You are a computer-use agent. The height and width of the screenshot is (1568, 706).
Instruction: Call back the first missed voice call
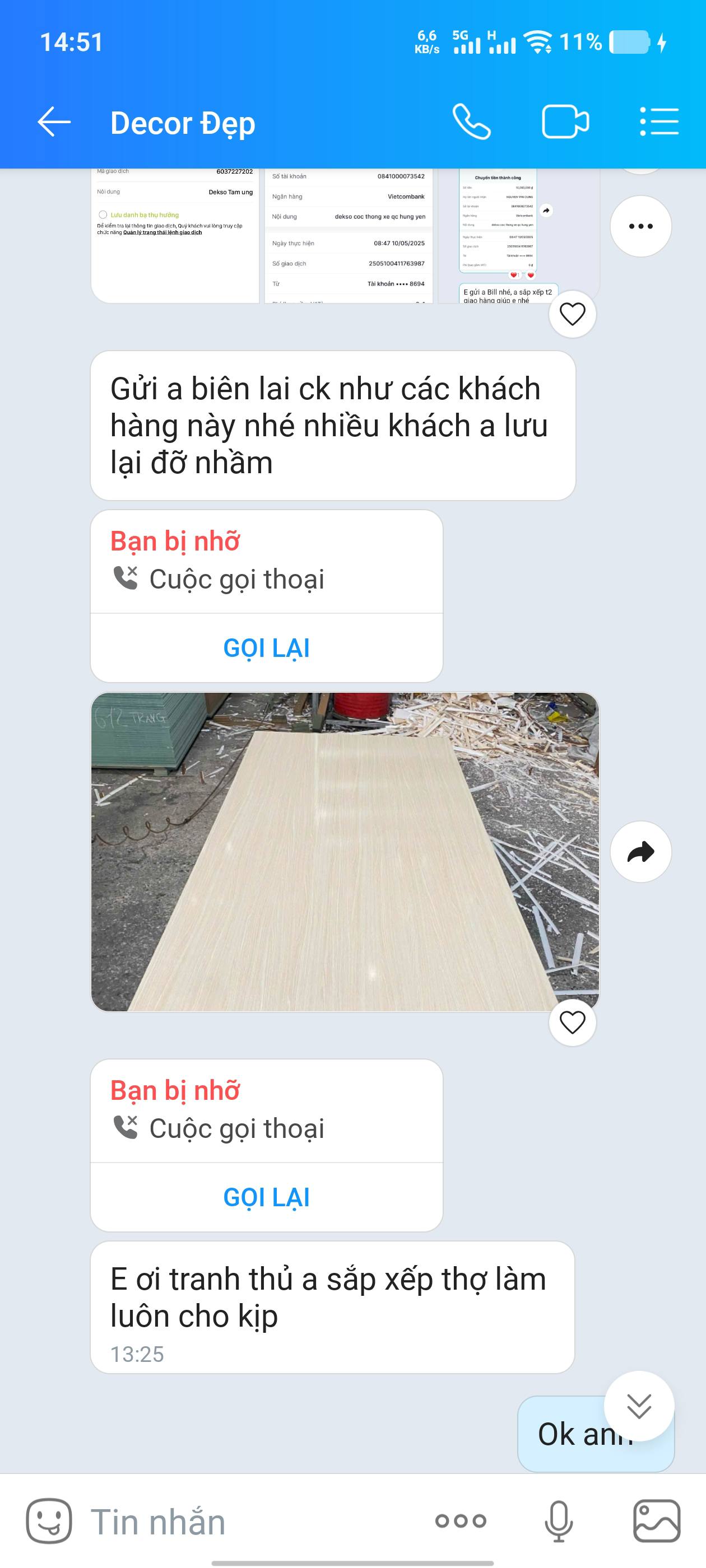pos(266,648)
